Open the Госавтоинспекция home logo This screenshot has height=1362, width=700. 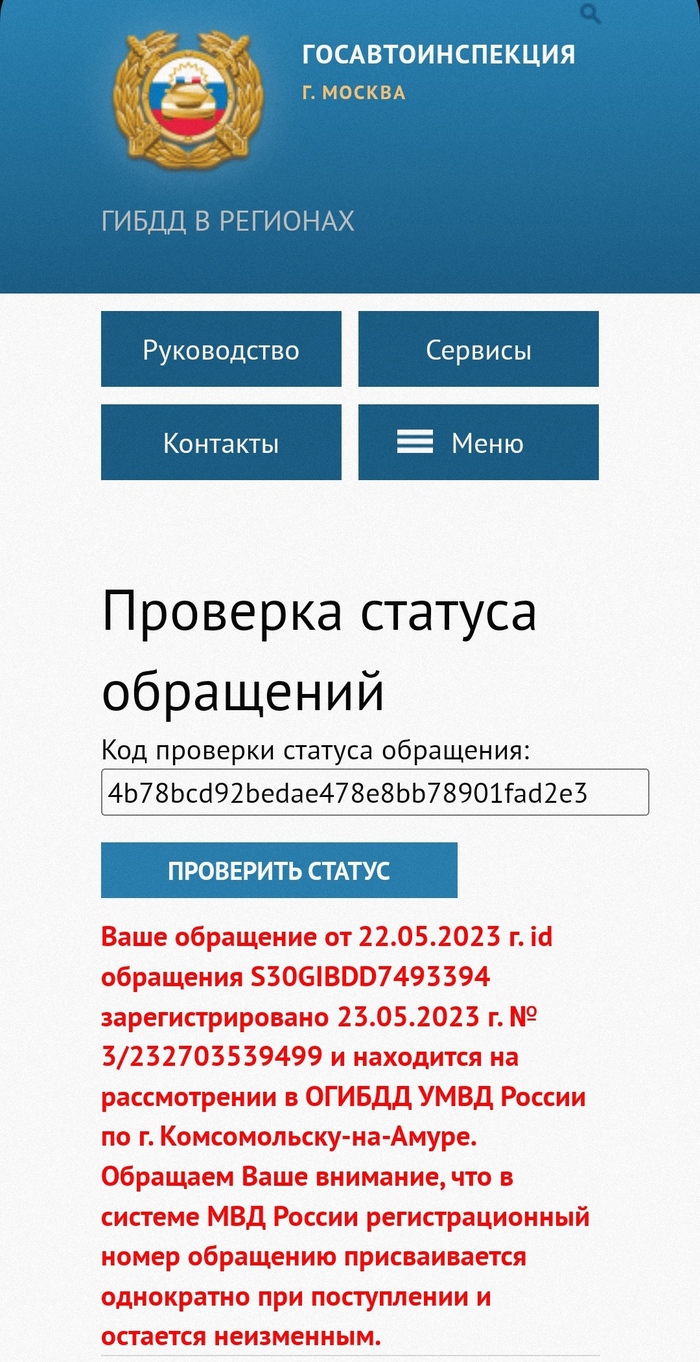click(187, 97)
